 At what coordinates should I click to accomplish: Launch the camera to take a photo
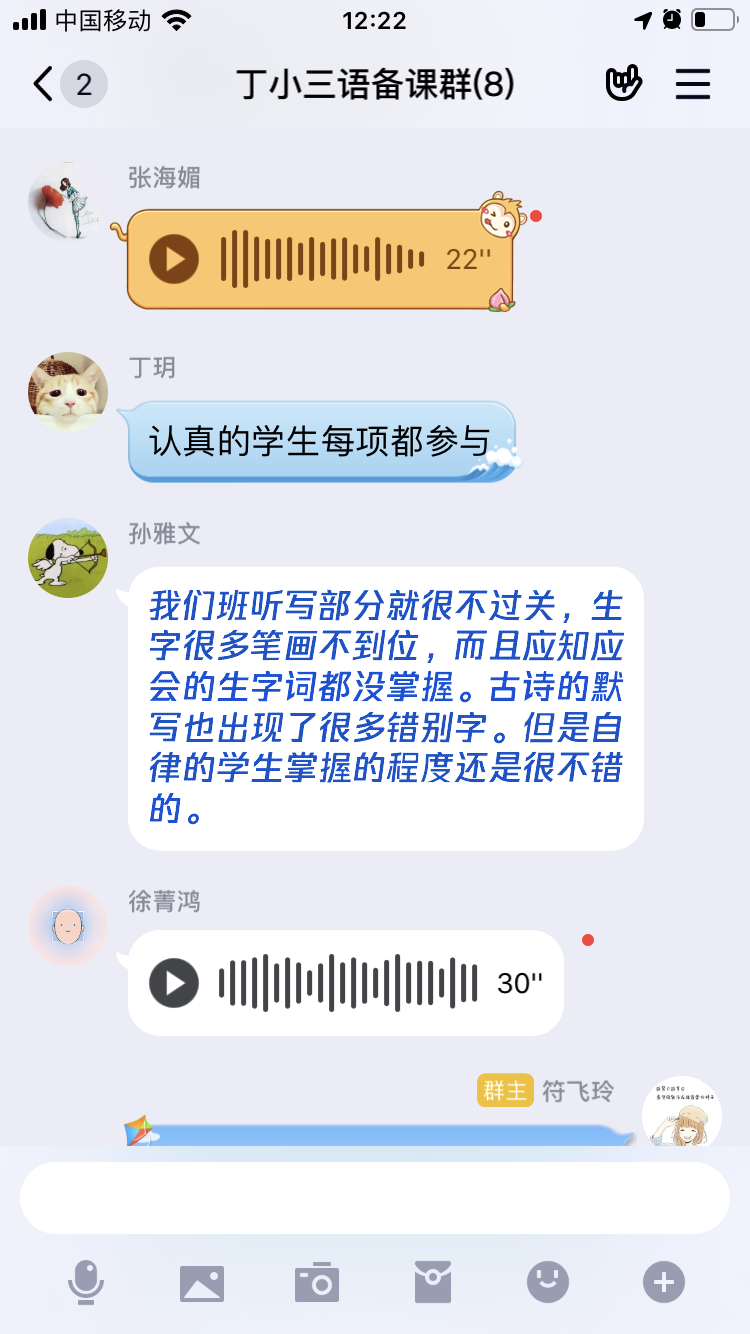pyautogui.click(x=317, y=1282)
